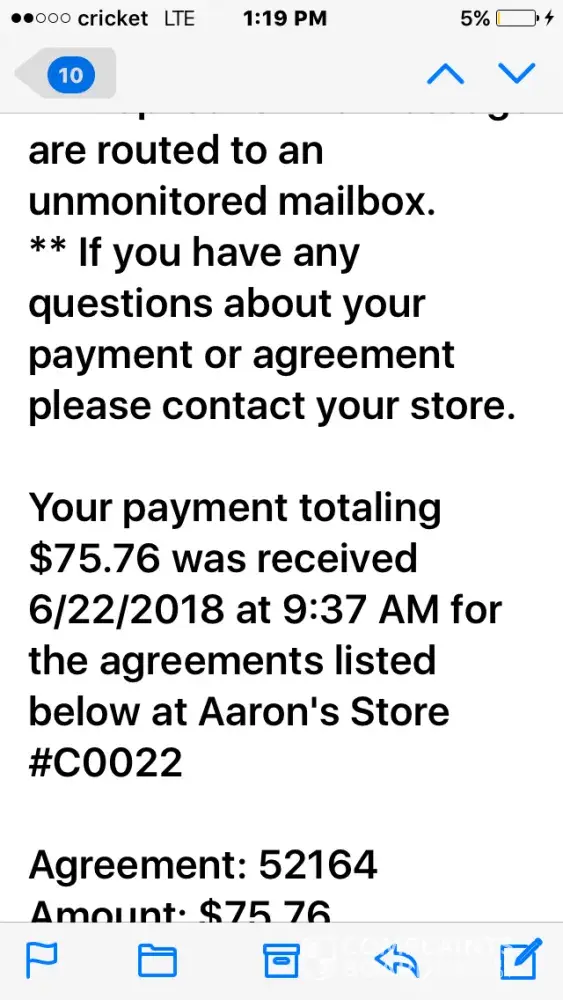Archive this email

point(281,960)
